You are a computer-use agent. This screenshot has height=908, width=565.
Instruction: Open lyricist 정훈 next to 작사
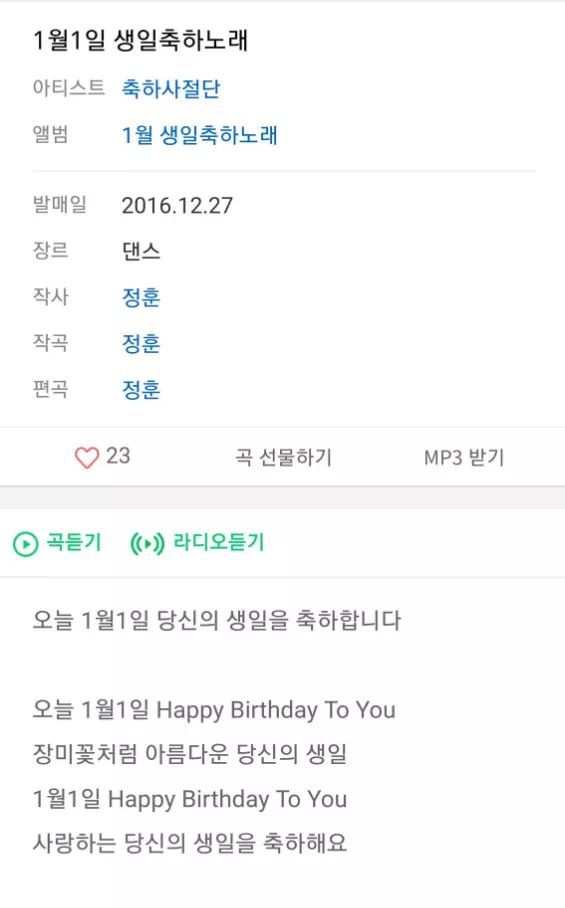141,297
